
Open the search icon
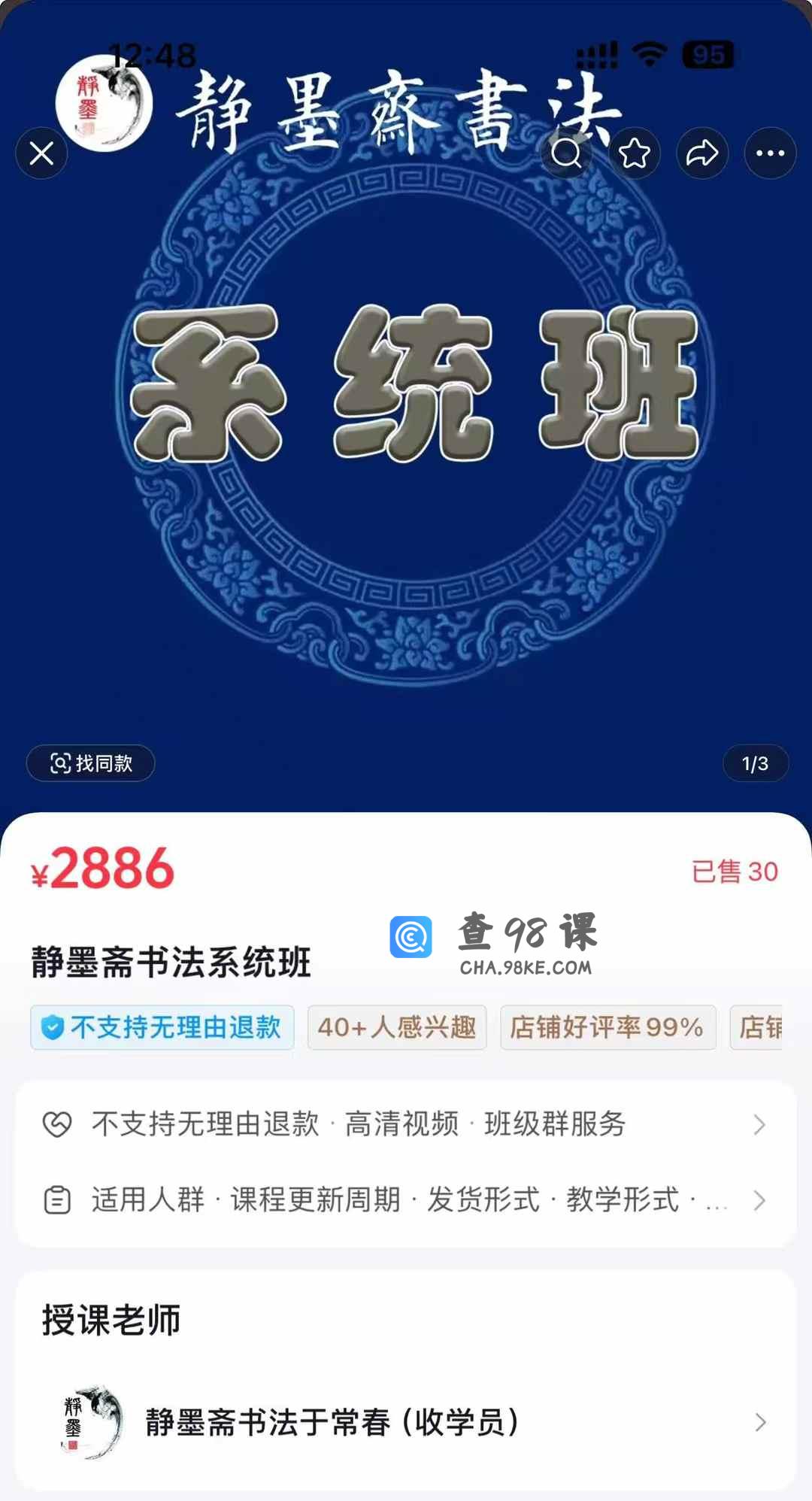click(566, 153)
